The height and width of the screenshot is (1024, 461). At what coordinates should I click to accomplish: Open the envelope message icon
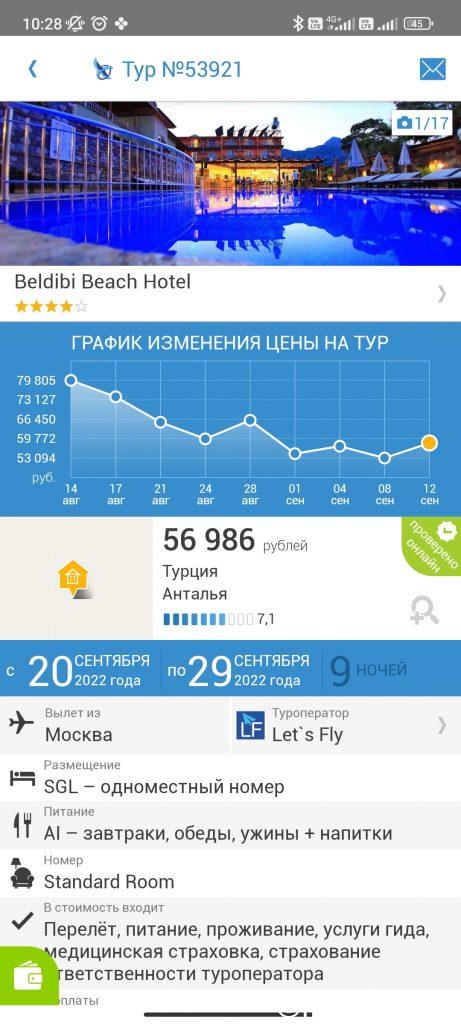click(432, 69)
